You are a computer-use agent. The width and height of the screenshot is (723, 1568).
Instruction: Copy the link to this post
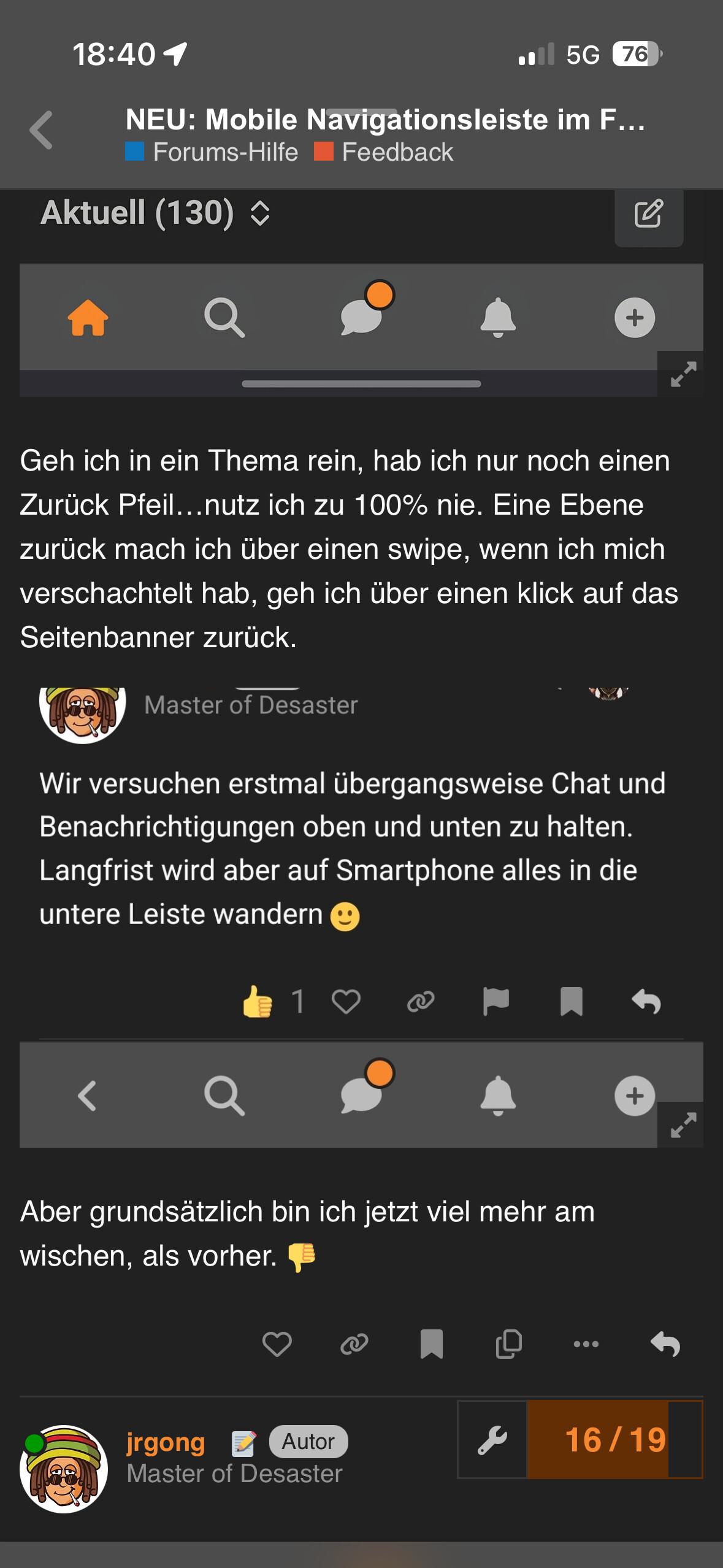coord(354,1344)
